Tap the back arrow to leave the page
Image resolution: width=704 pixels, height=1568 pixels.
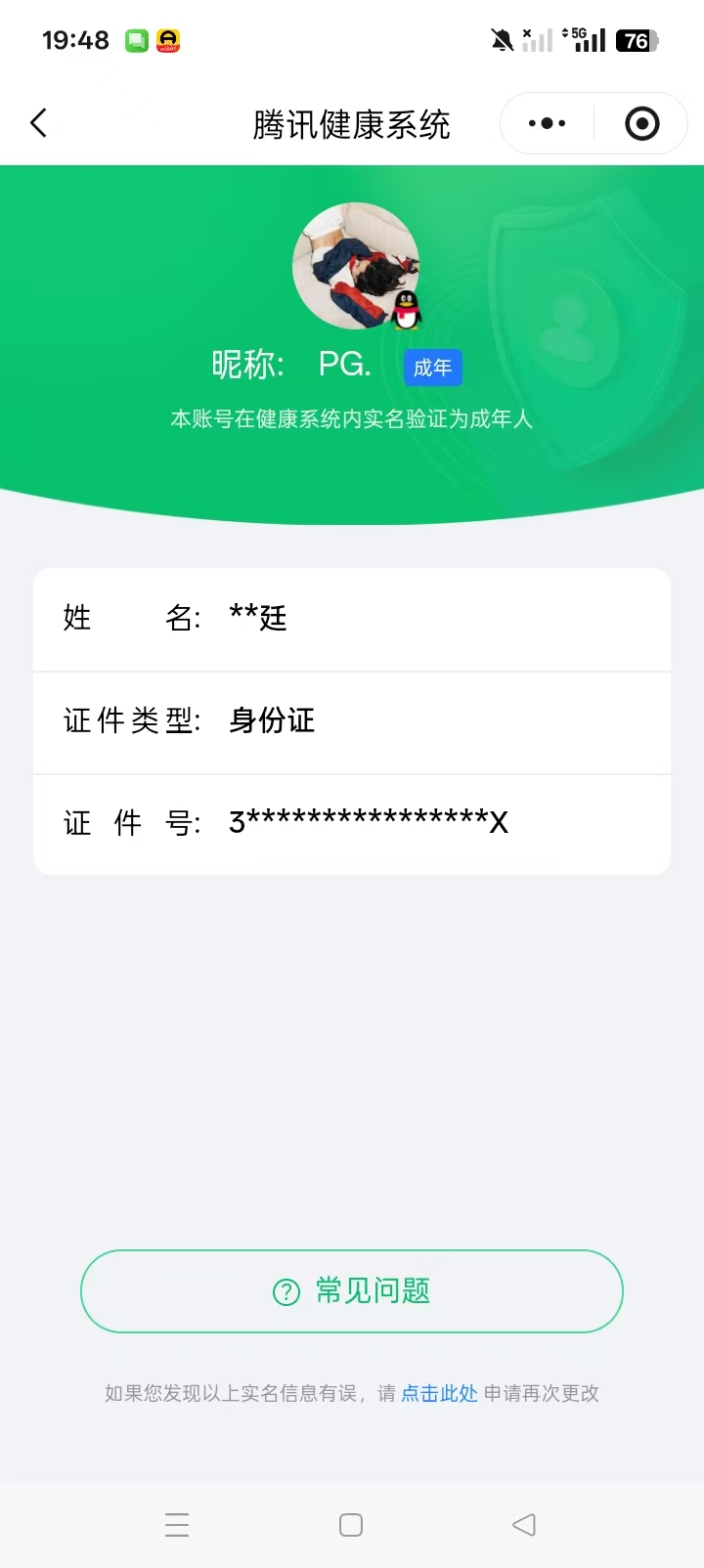(x=37, y=123)
